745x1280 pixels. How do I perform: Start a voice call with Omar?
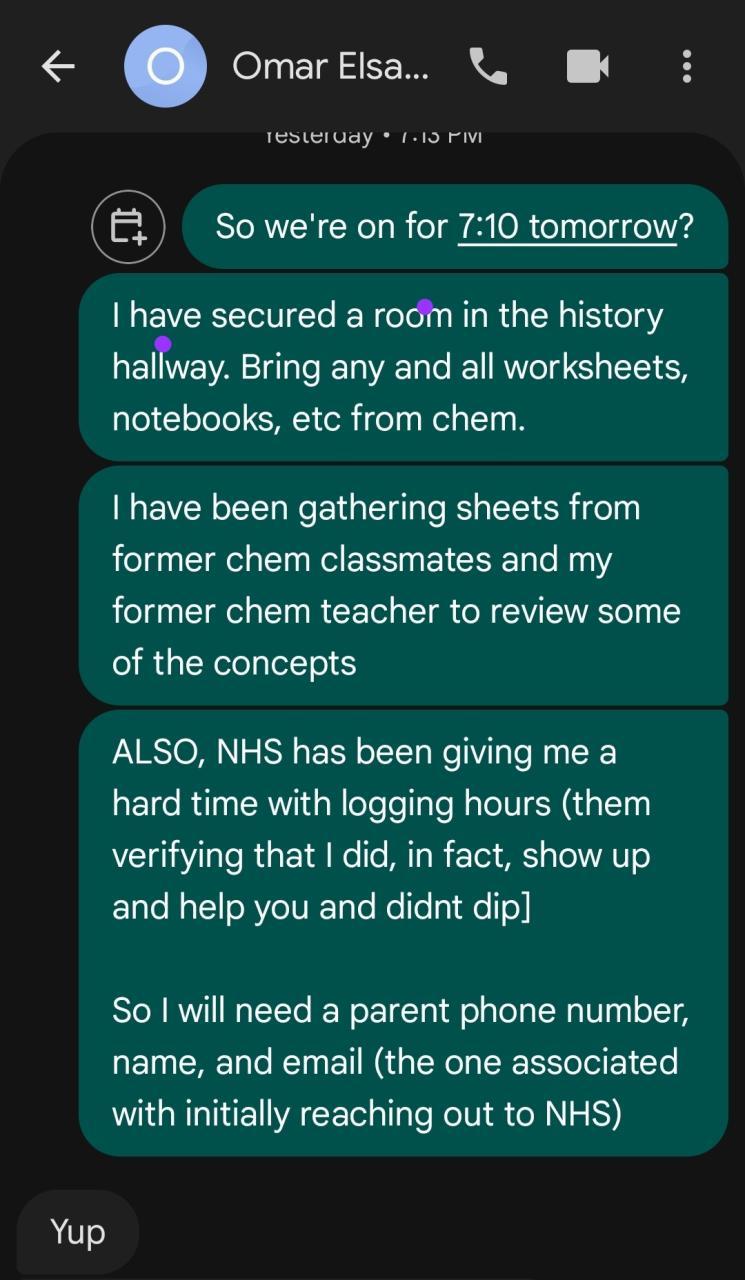pyautogui.click(x=488, y=67)
